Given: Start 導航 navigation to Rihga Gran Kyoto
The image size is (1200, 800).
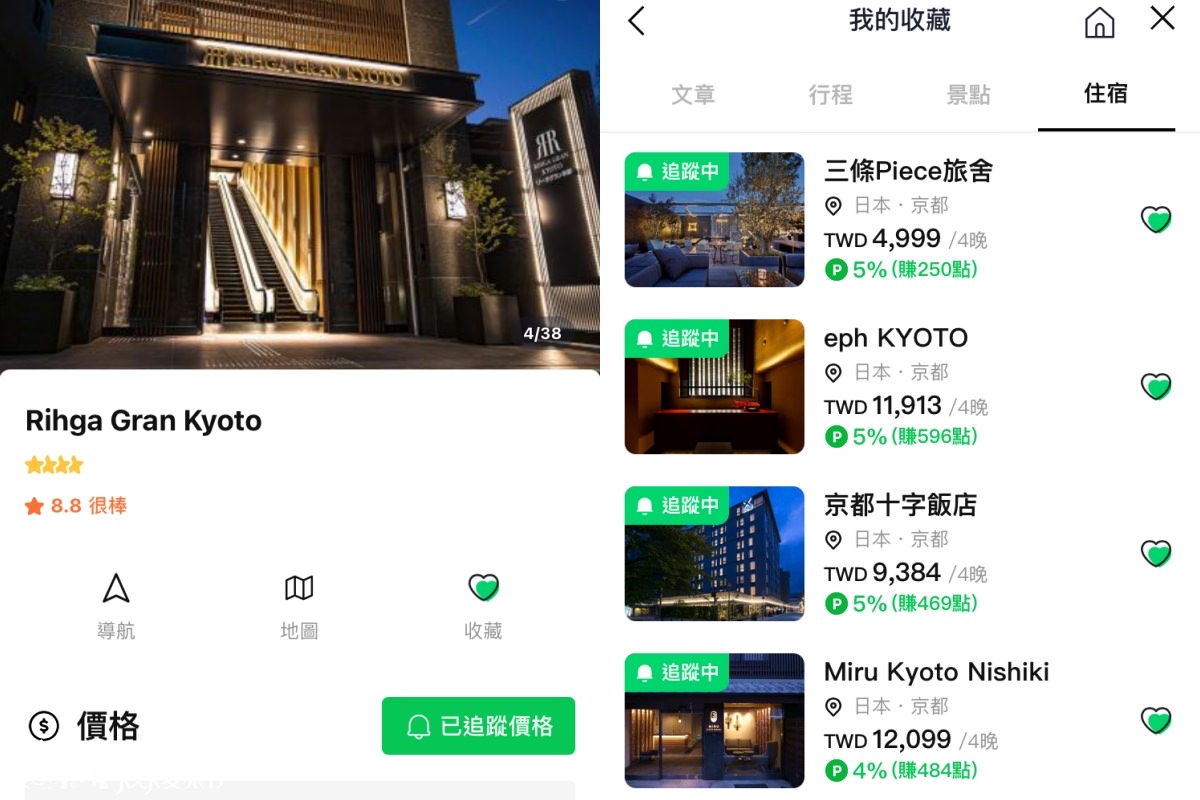Looking at the screenshot, I should (x=116, y=603).
